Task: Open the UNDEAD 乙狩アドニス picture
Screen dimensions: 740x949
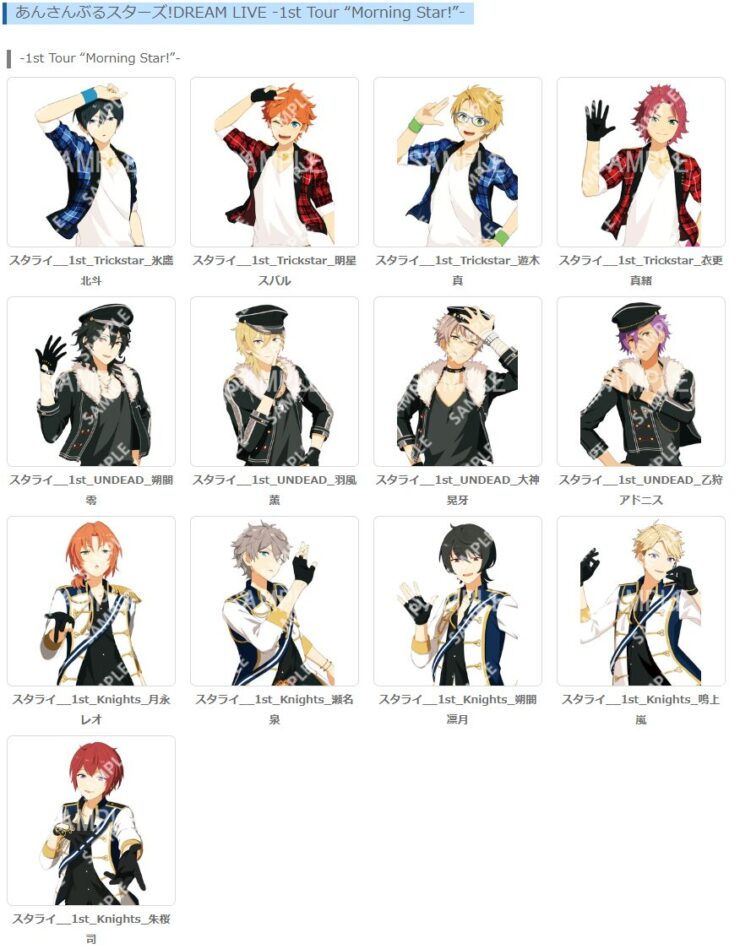Action: coord(641,381)
